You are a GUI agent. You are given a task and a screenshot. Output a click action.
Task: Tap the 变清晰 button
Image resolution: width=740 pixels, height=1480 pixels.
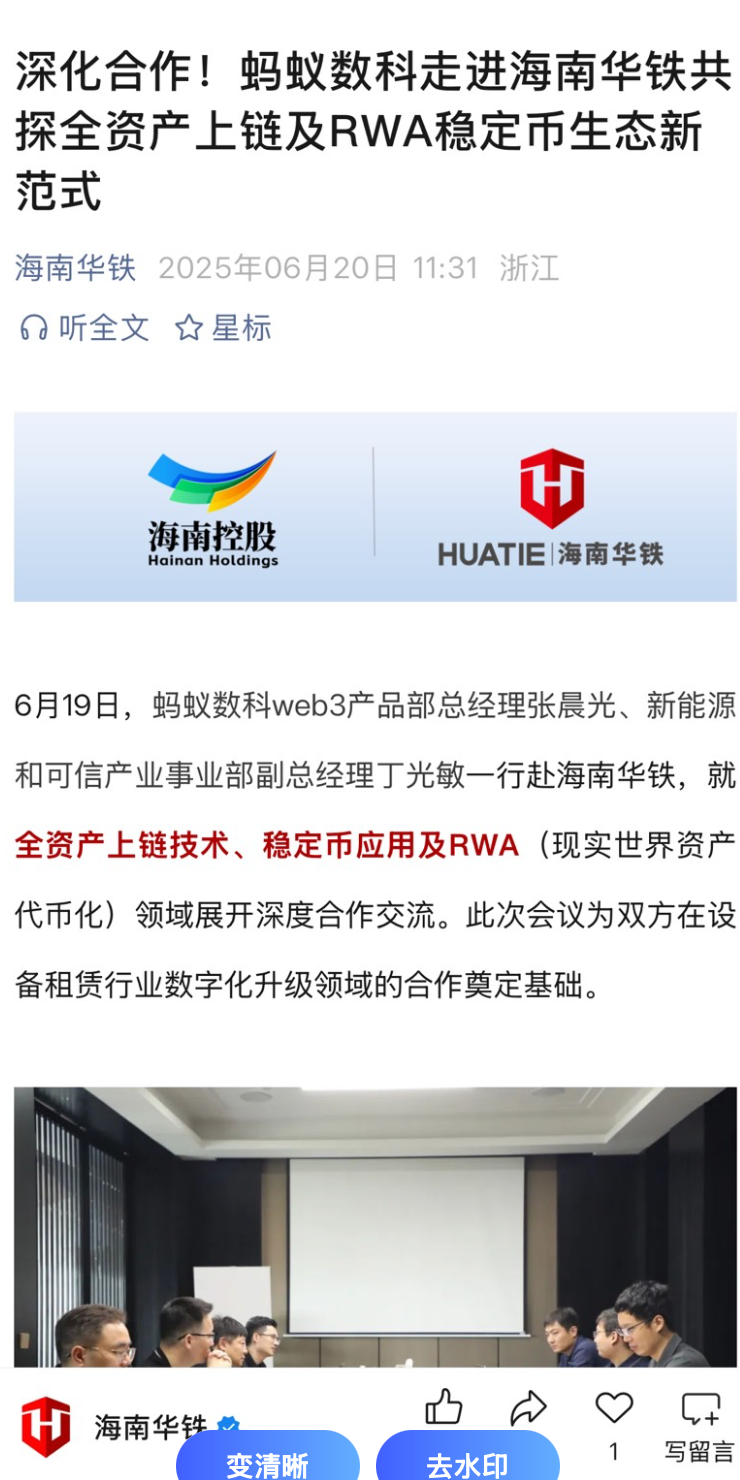tap(267, 1463)
